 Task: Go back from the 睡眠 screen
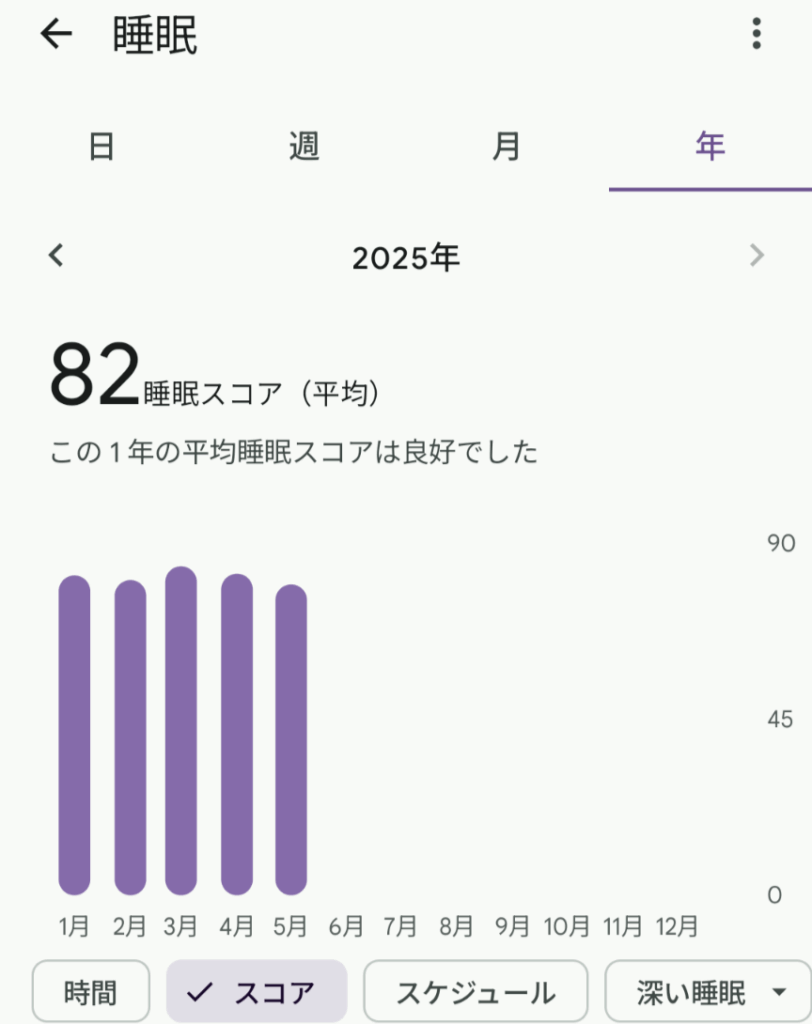click(57, 34)
